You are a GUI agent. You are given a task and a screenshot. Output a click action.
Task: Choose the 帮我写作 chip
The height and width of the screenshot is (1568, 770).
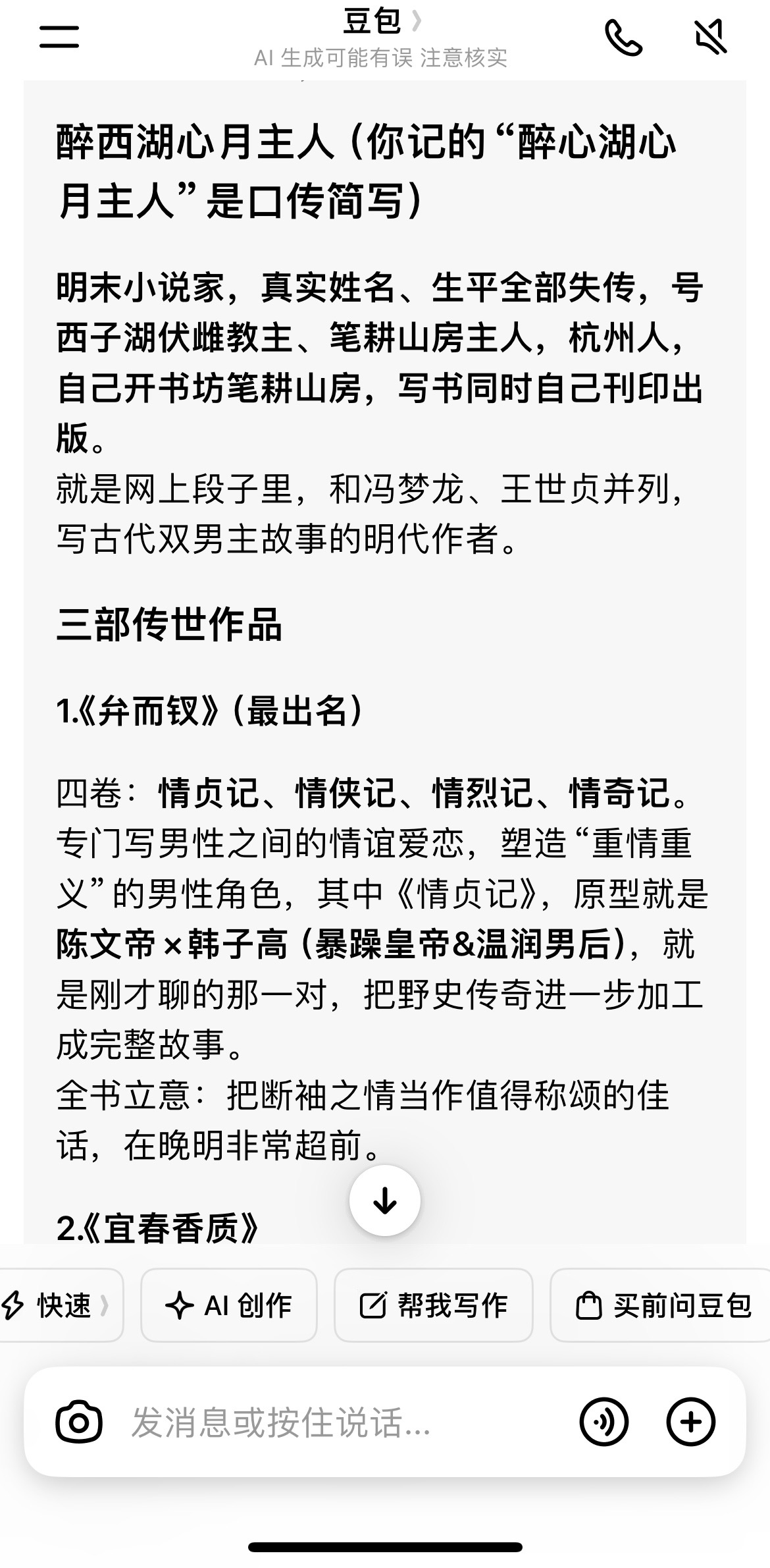pos(434,1305)
